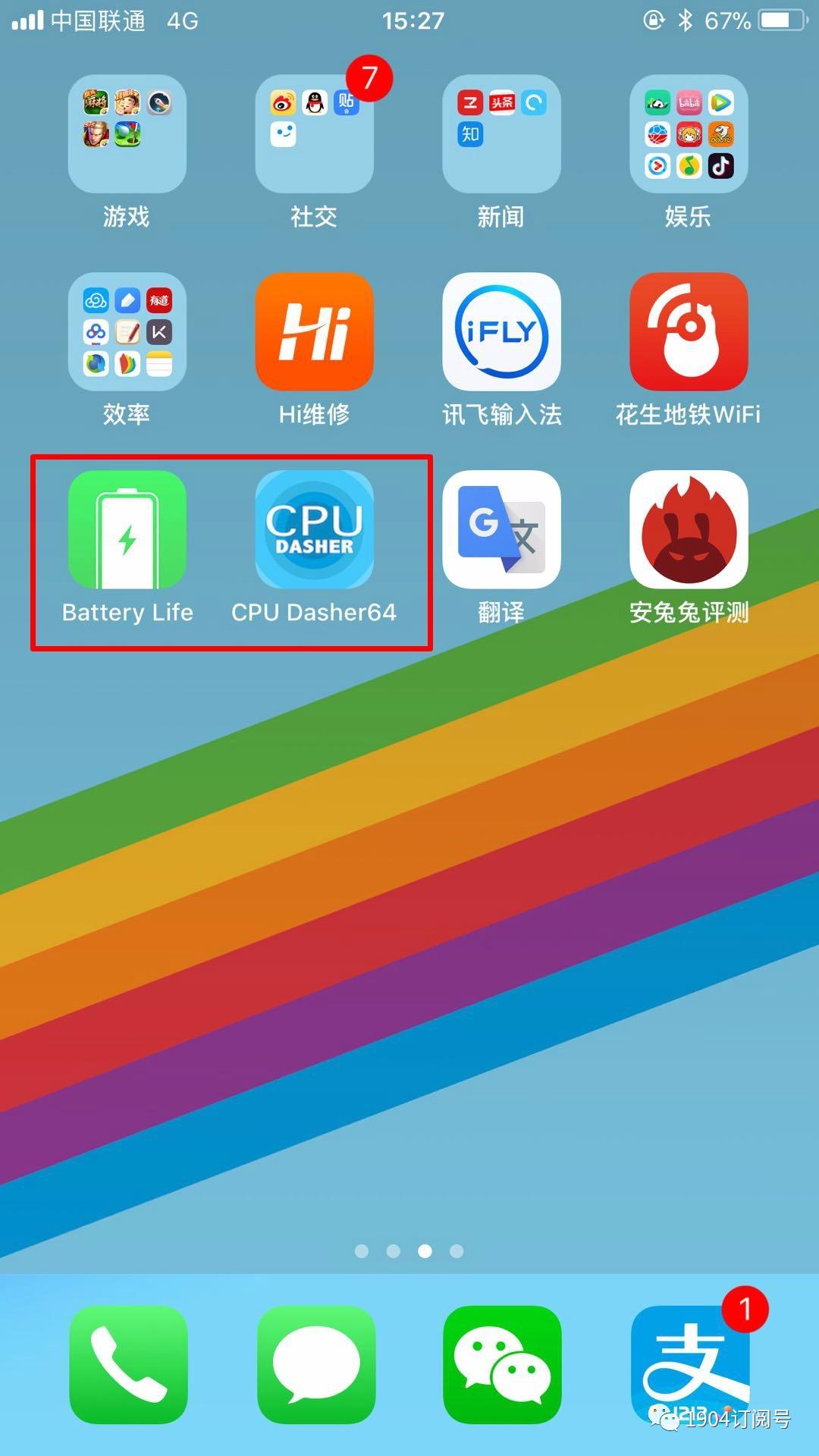
Task: Open Google 翻译 translate app
Action: [501, 529]
